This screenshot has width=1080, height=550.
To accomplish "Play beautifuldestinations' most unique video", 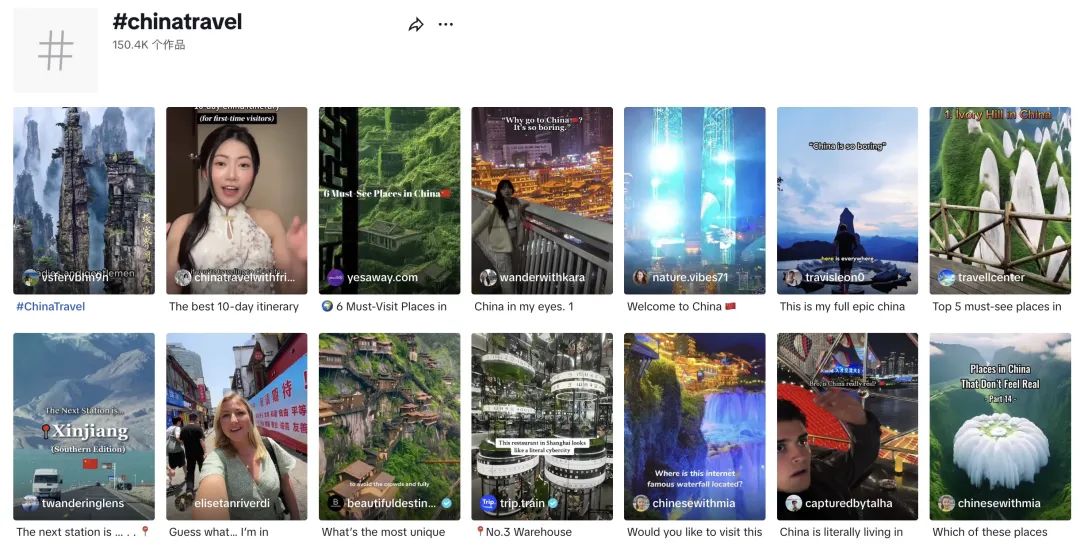I will click(x=389, y=426).
